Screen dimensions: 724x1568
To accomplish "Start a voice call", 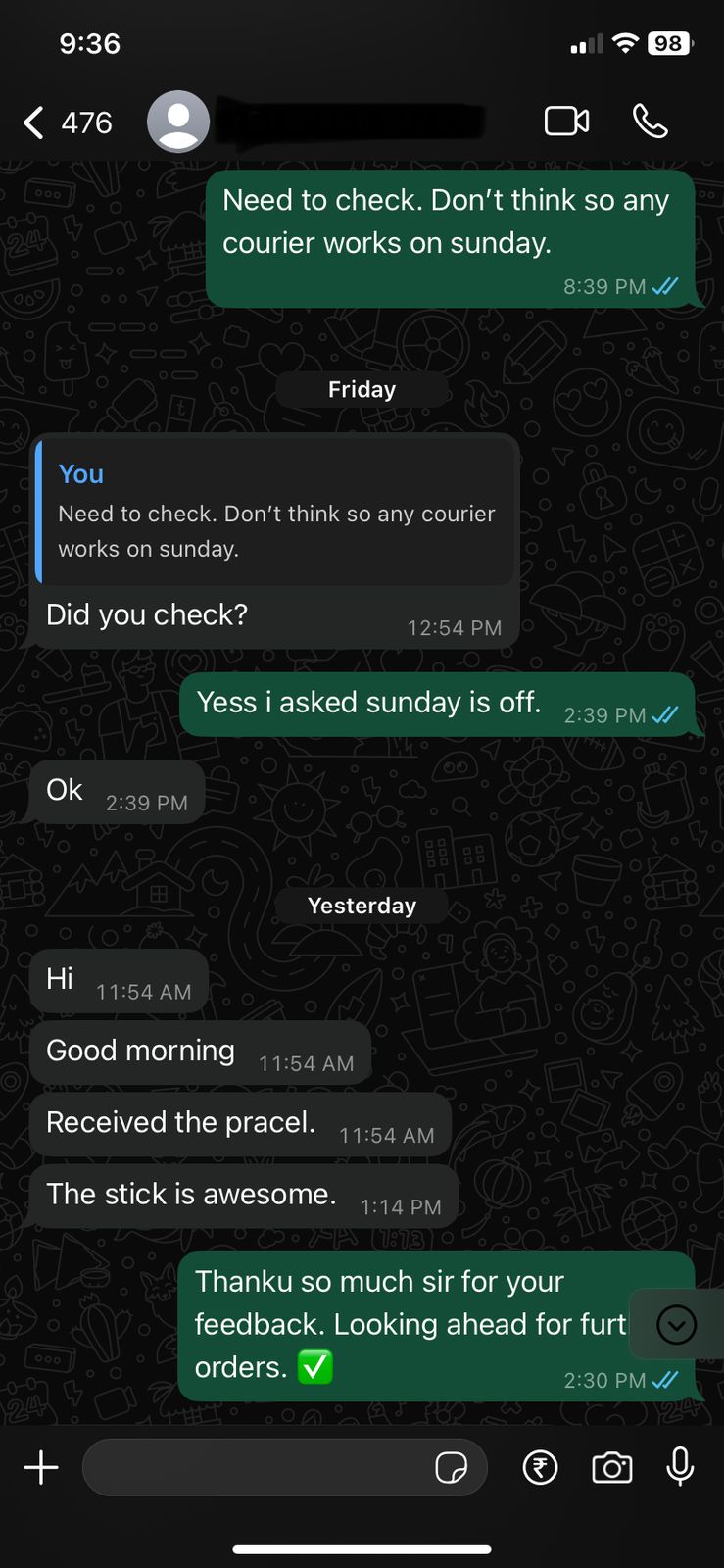I will tap(650, 122).
